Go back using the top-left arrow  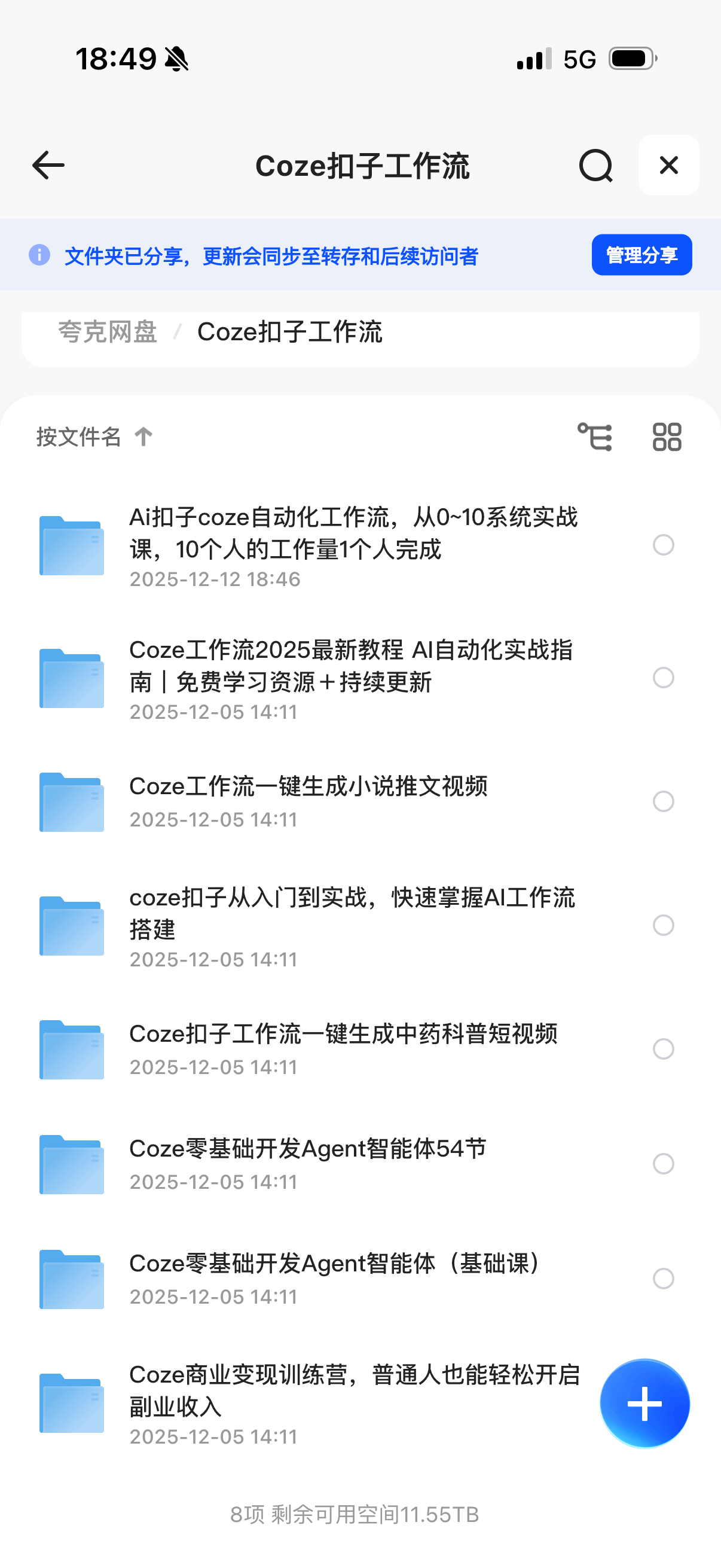48,166
